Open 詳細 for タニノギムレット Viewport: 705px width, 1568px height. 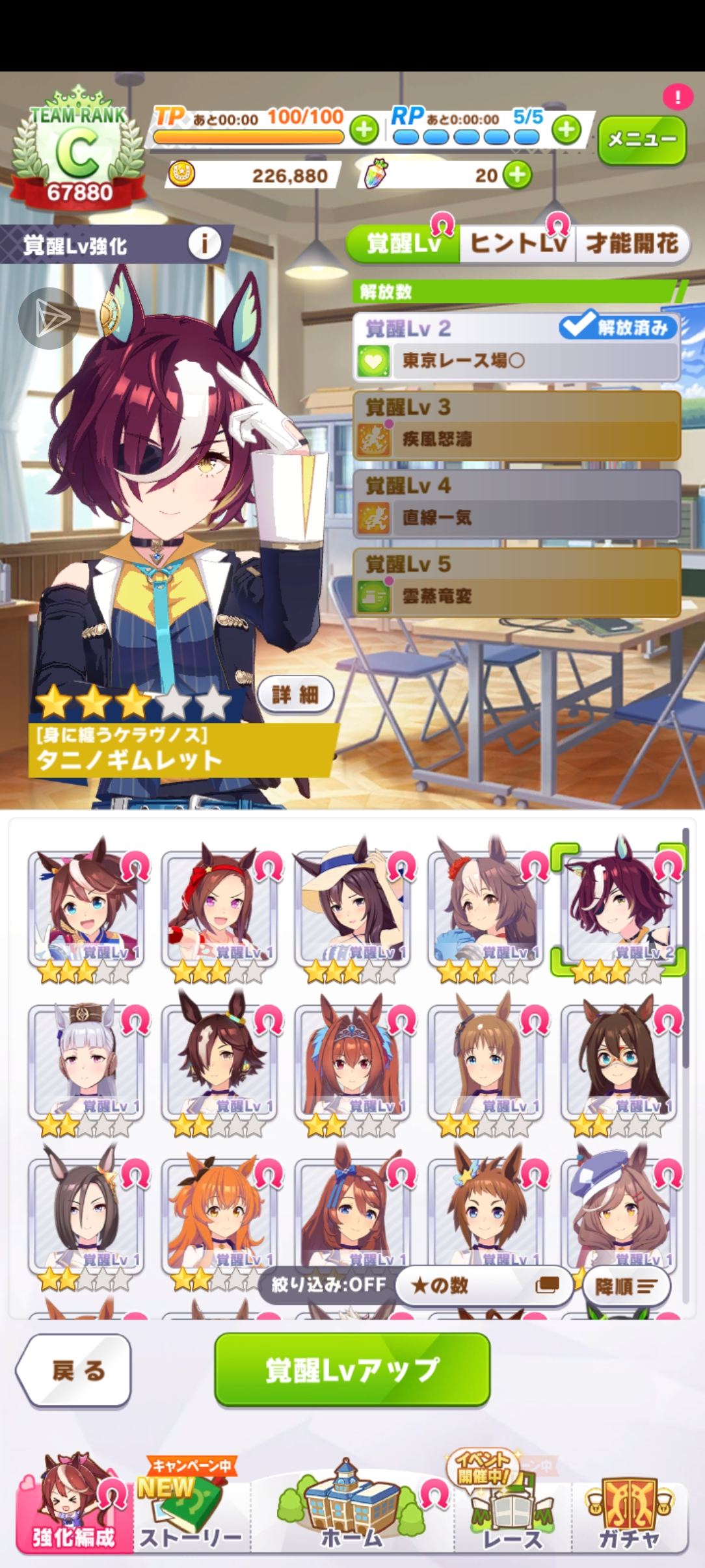pyautogui.click(x=295, y=694)
